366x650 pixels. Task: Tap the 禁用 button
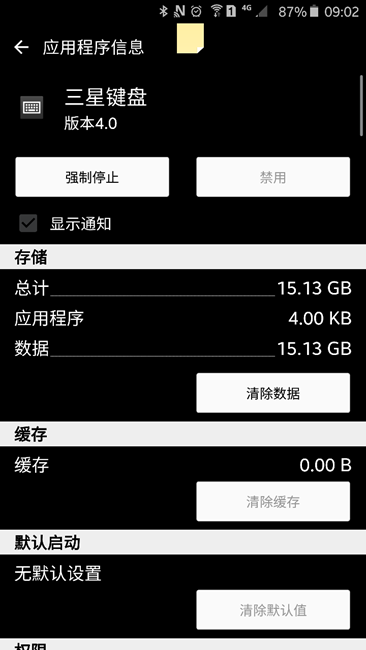coord(273,177)
